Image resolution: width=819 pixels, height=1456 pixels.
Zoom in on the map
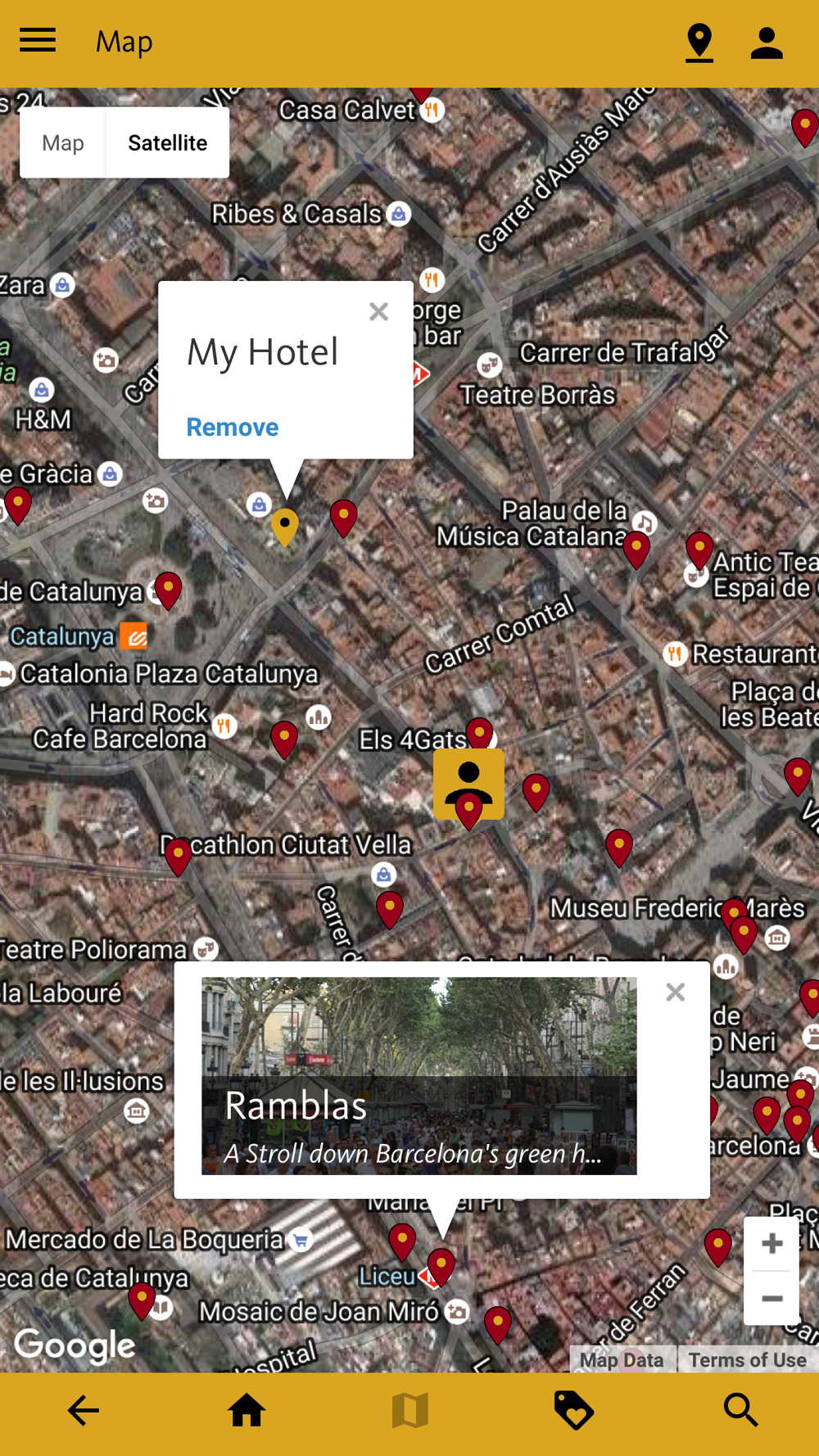click(x=771, y=1244)
